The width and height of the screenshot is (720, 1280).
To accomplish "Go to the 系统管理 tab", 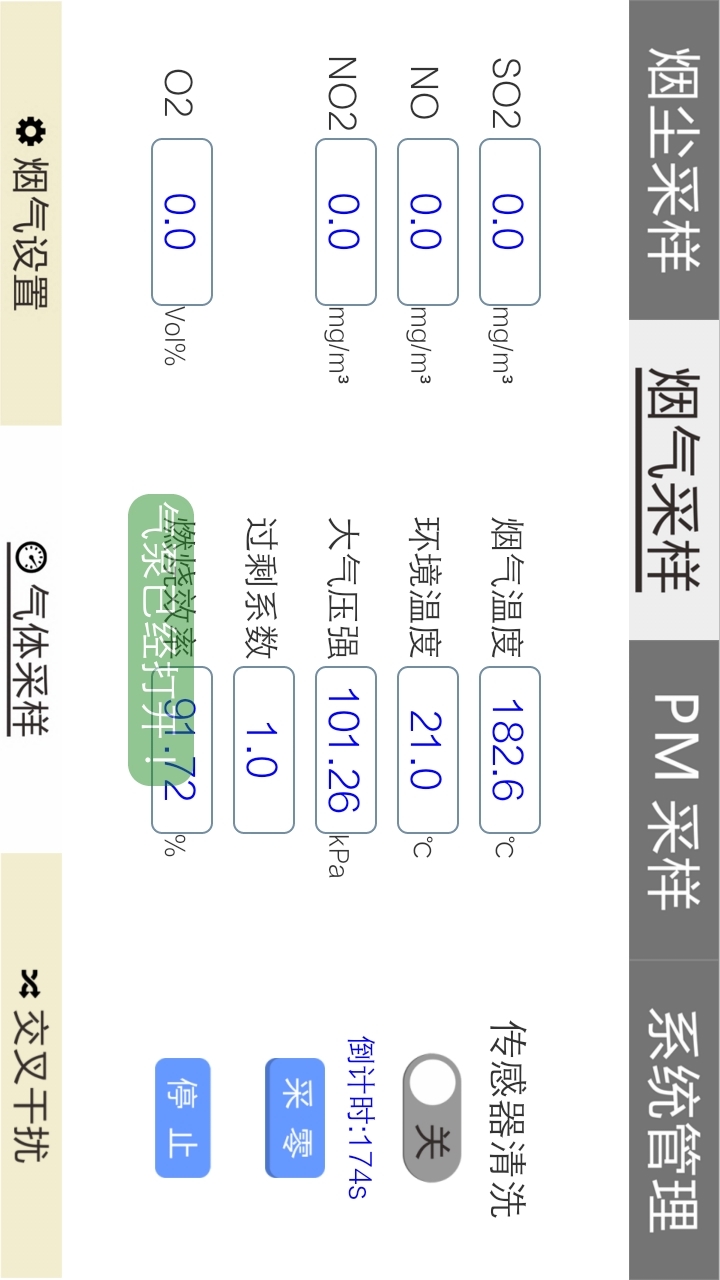I will (x=674, y=1120).
